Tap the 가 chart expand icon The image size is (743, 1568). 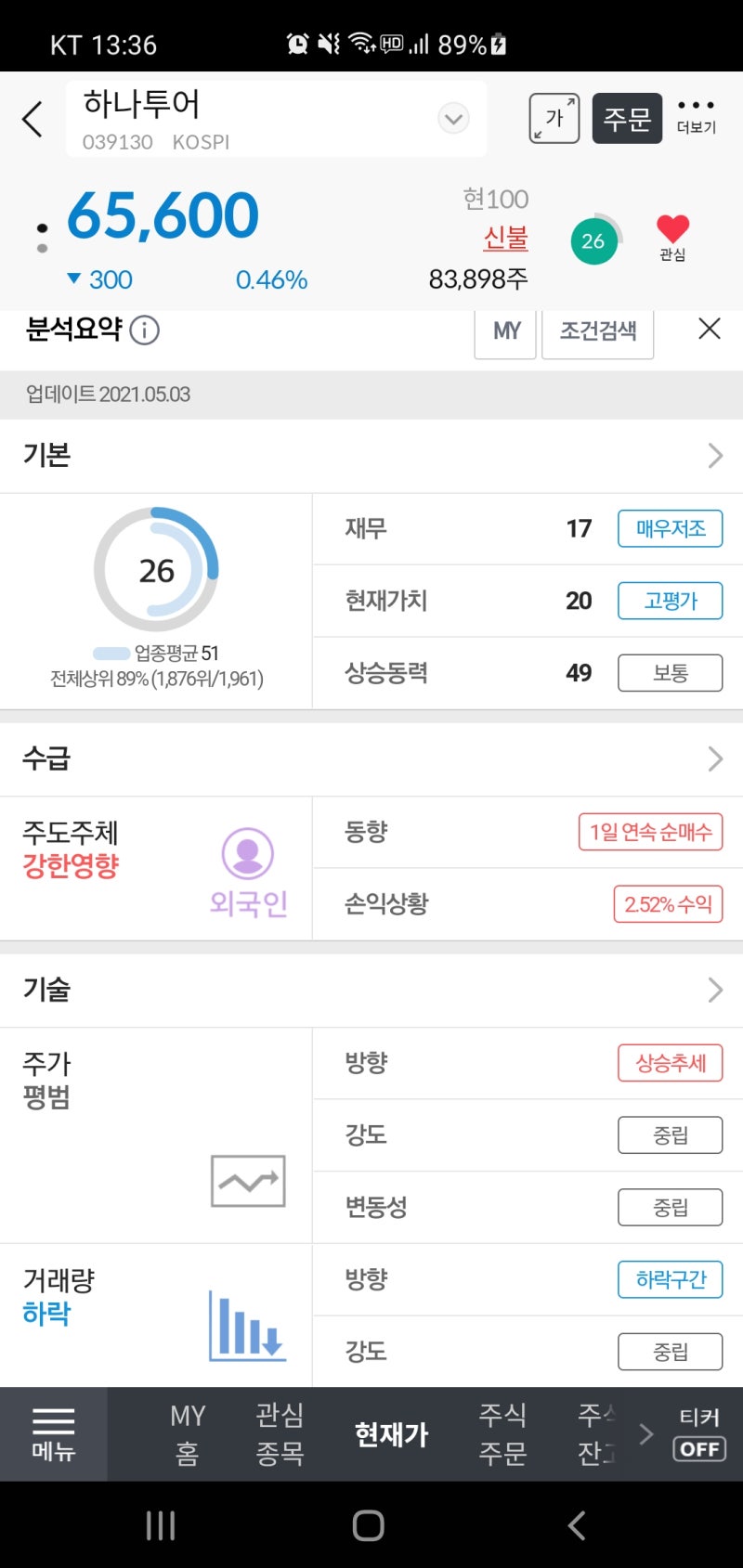click(x=553, y=118)
